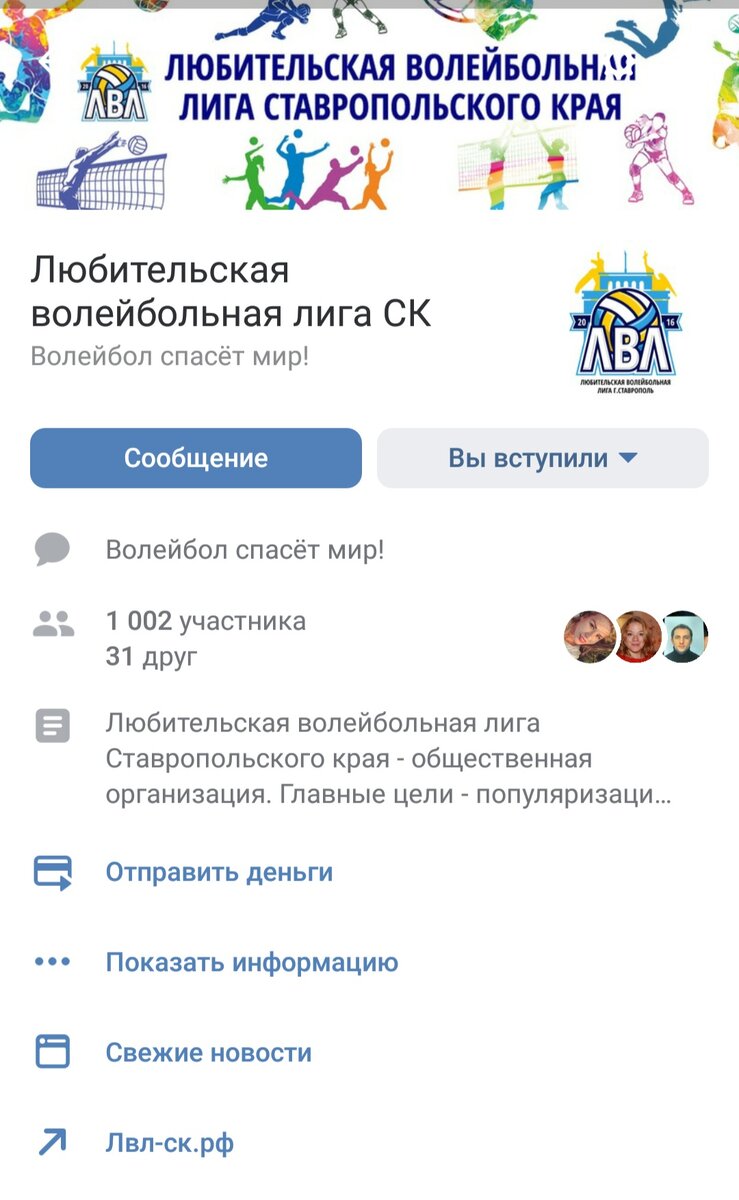Open the Вы вступили membership dropdown
Screen dimensions: 739x1200
click(x=542, y=458)
